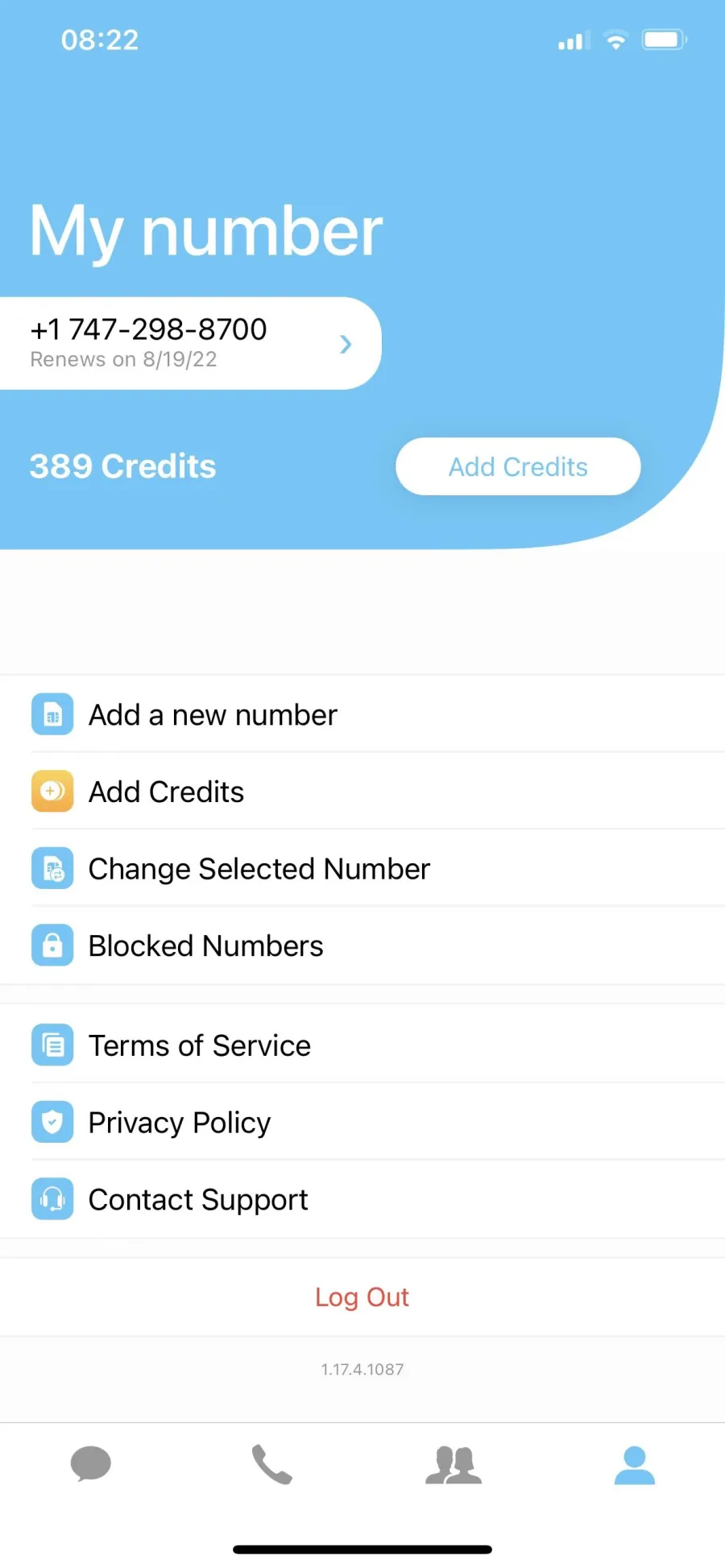View Blocked Numbers
The image size is (725, 1568).
coord(362,945)
